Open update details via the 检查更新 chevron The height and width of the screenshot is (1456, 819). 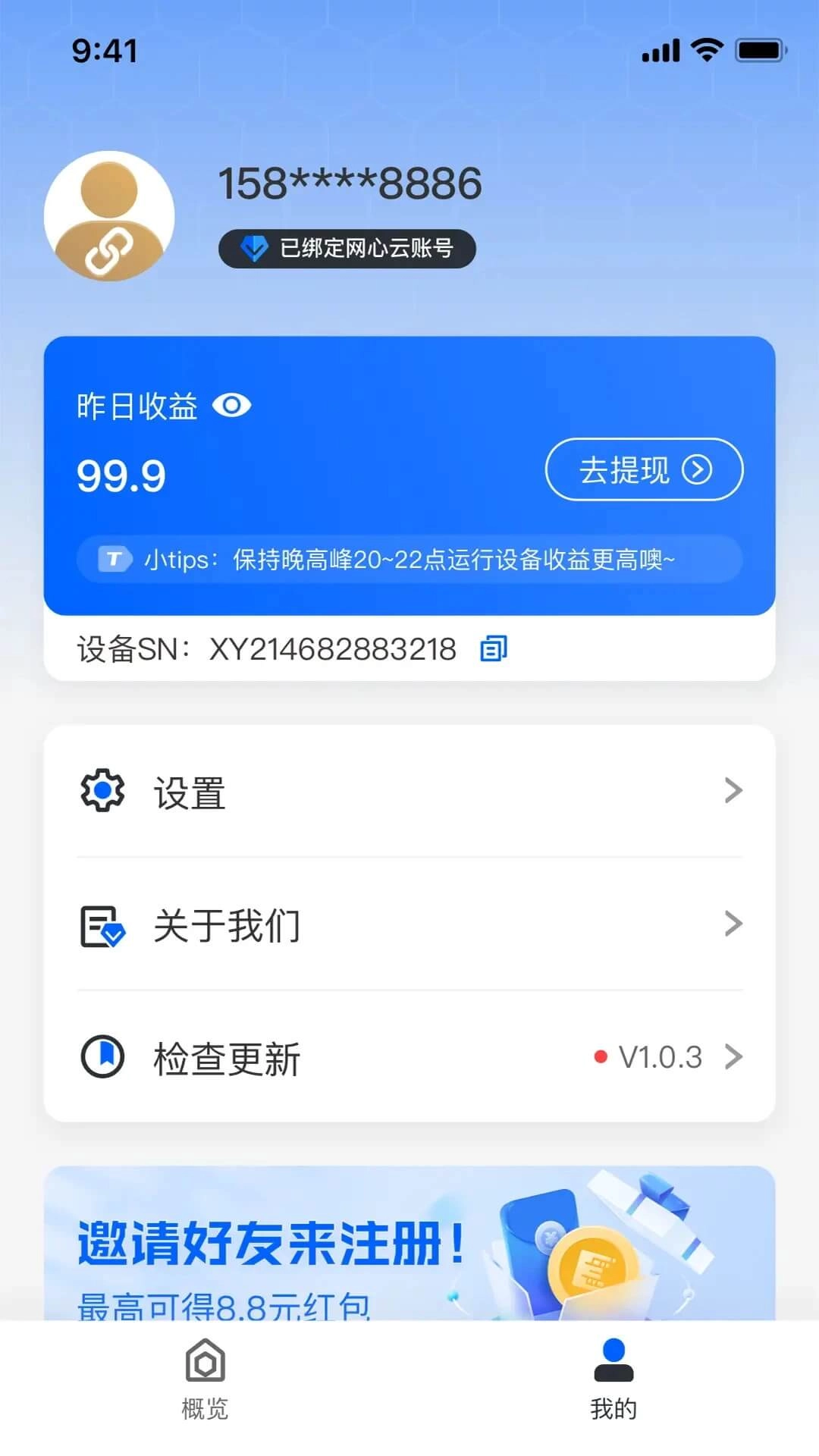733,1056
